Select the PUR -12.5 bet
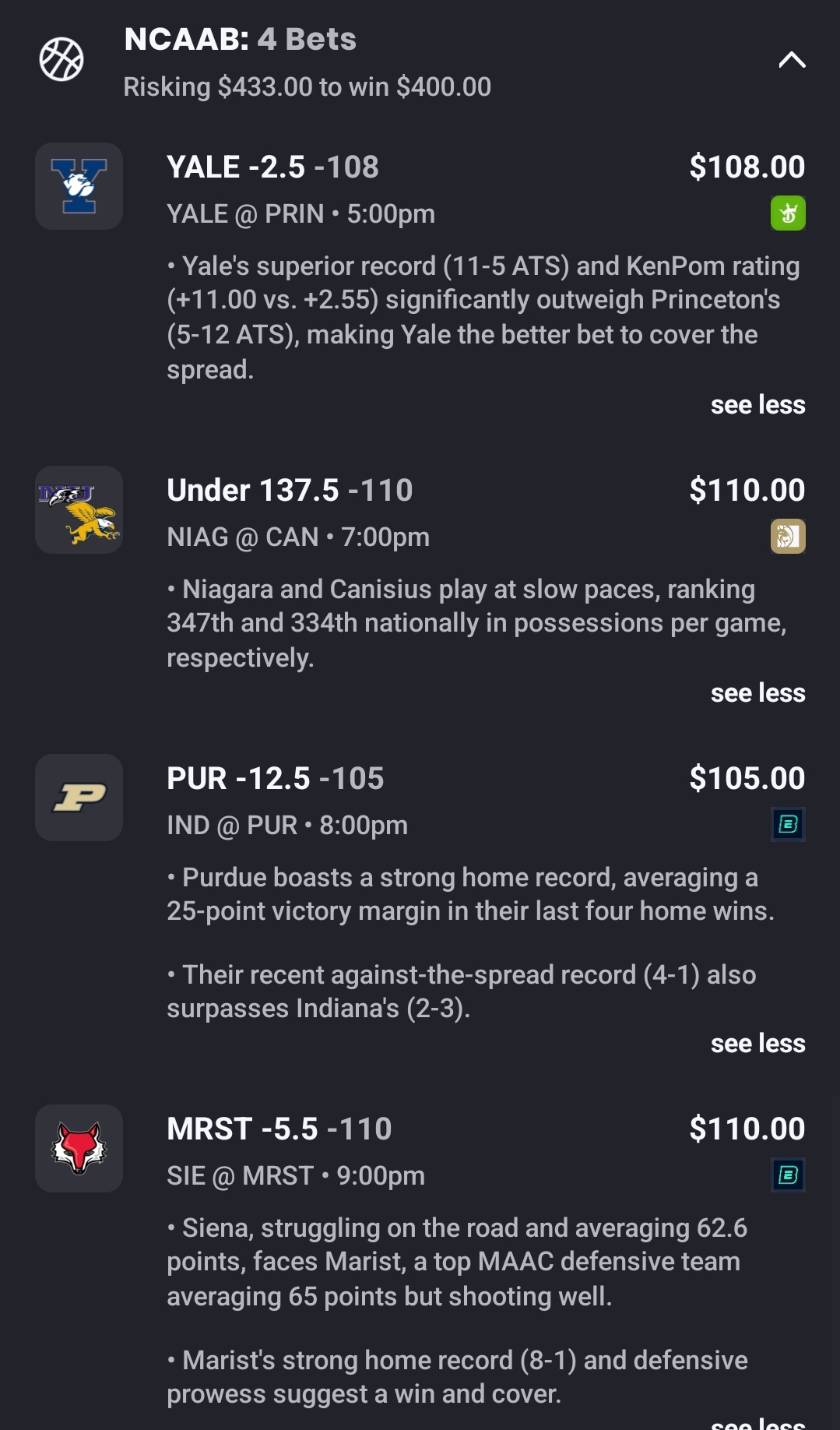Image resolution: width=840 pixels, height=1430 pixels. pyautogui.click(x=275, y=779)
